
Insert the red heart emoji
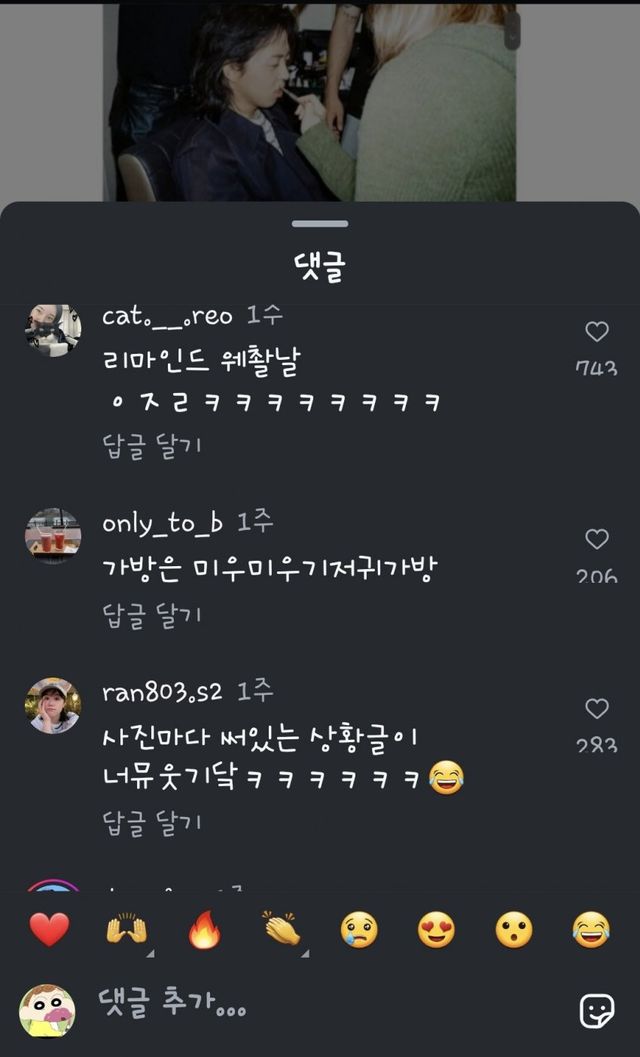49,931
